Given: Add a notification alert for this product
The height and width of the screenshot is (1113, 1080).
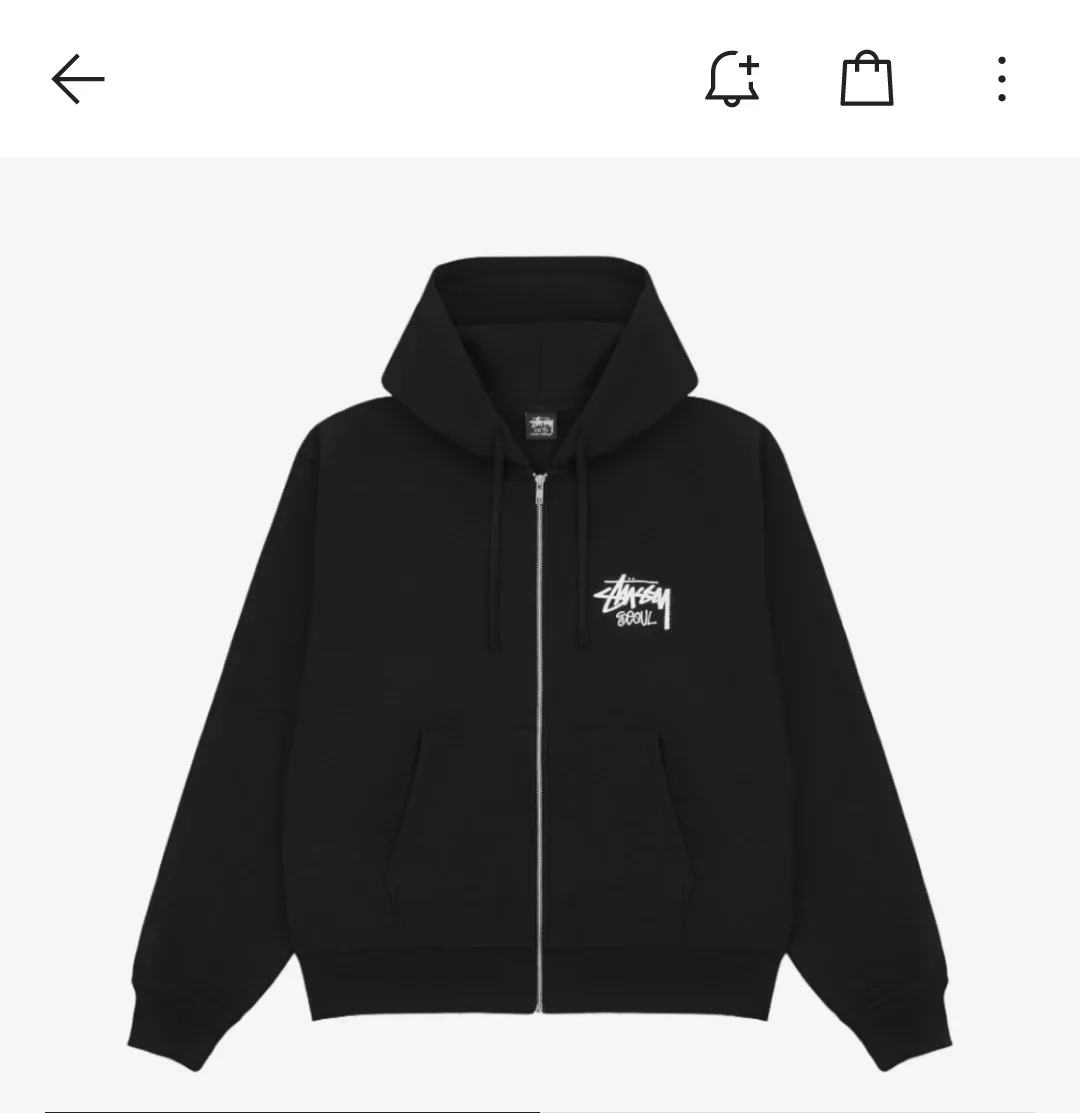Looking at the screenshot, I should click(732, 80).
